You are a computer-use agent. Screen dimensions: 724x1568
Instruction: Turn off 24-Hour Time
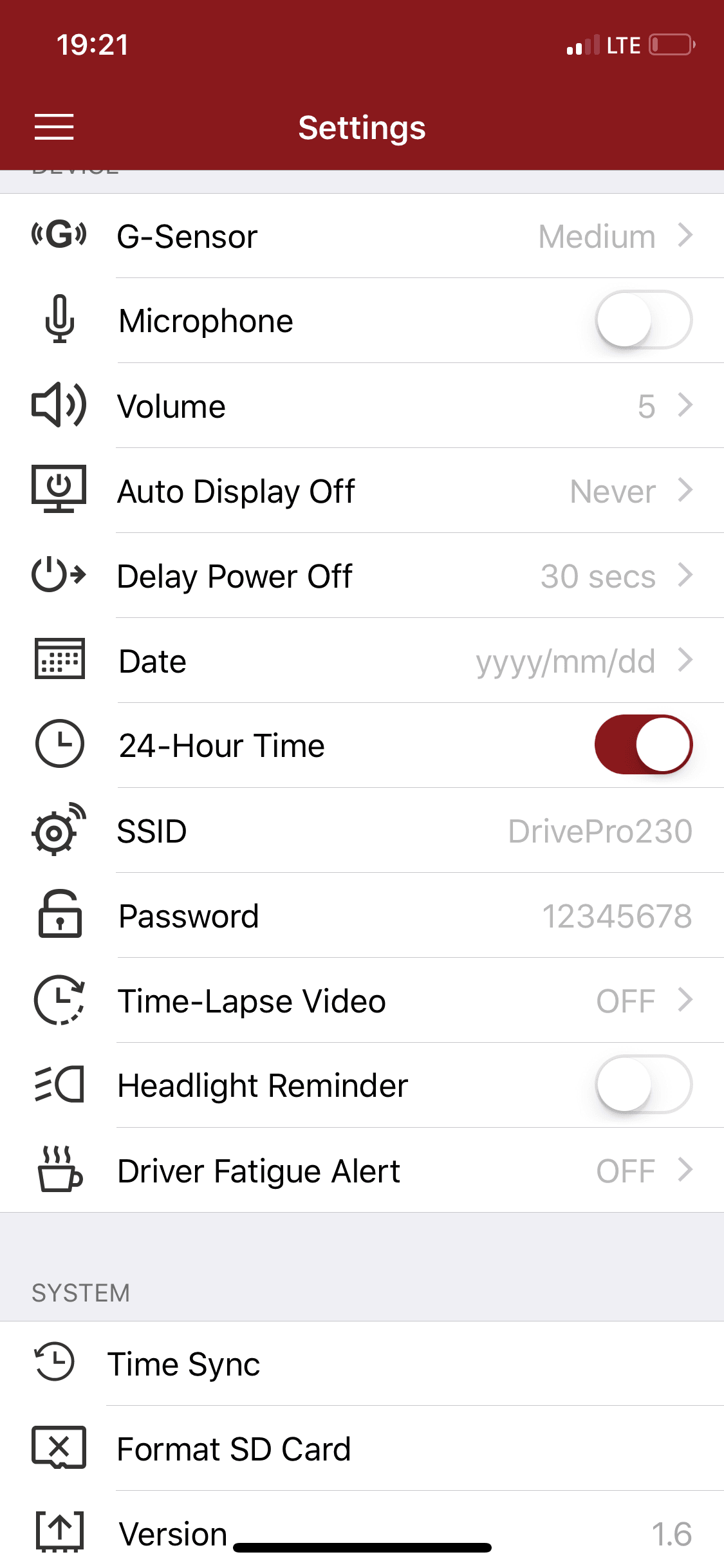point(643,745)
